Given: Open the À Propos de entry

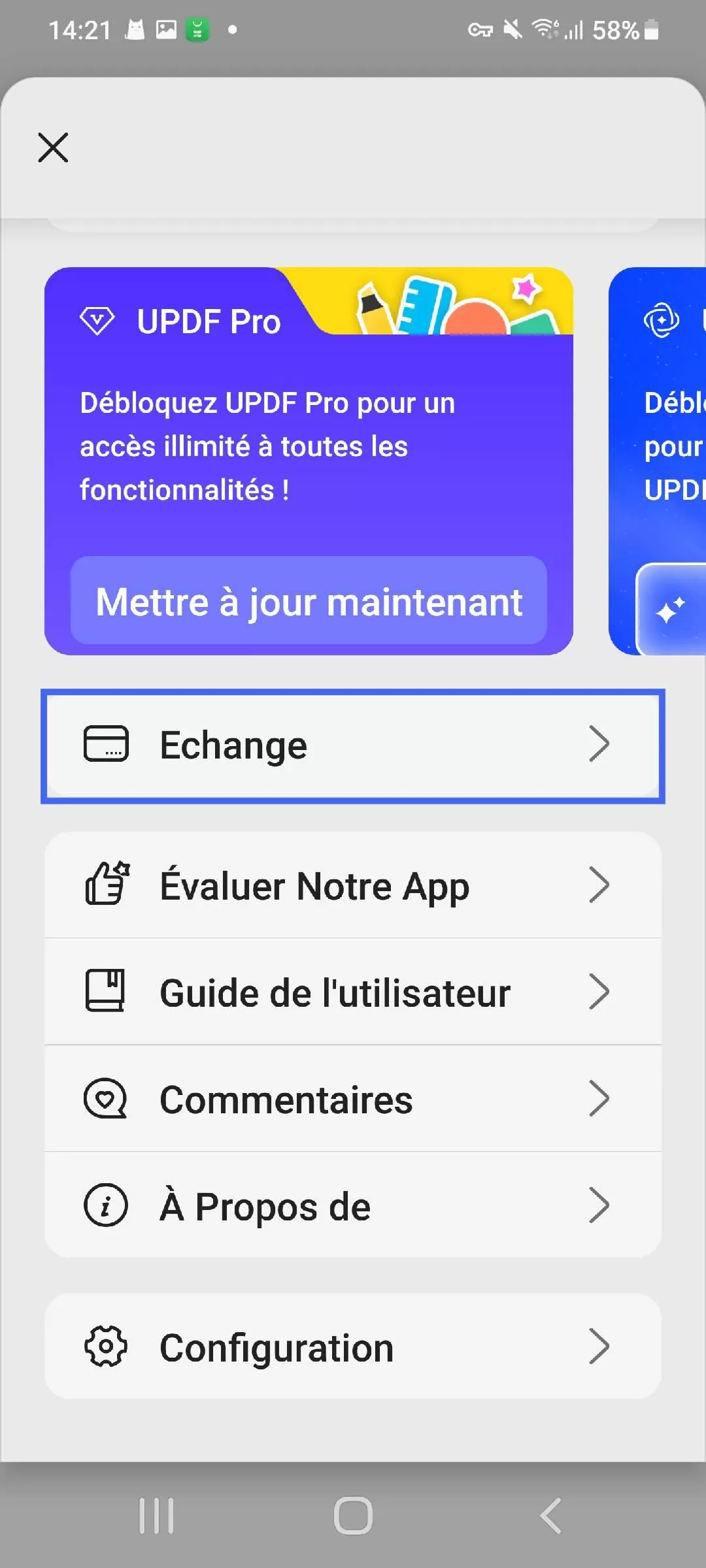Looking at the screenshot, I should tap(264, 1205).
